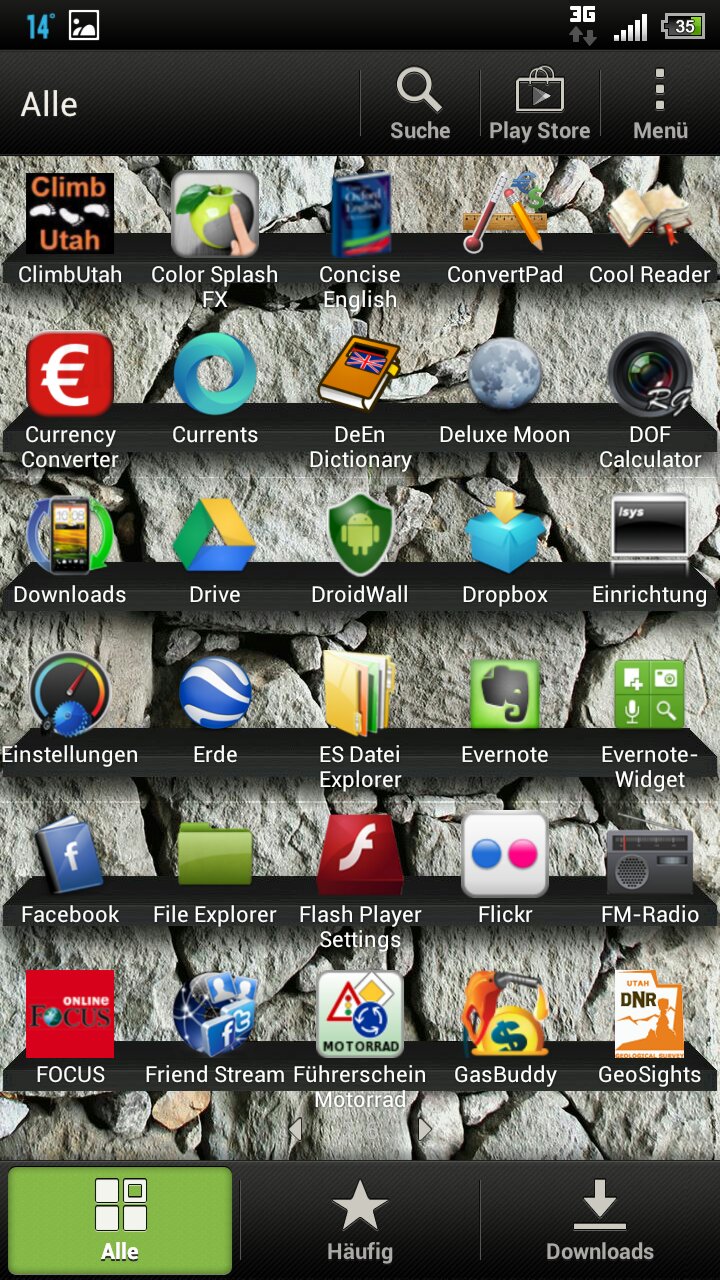Launch ConvertPad

(x=505, y=229)
